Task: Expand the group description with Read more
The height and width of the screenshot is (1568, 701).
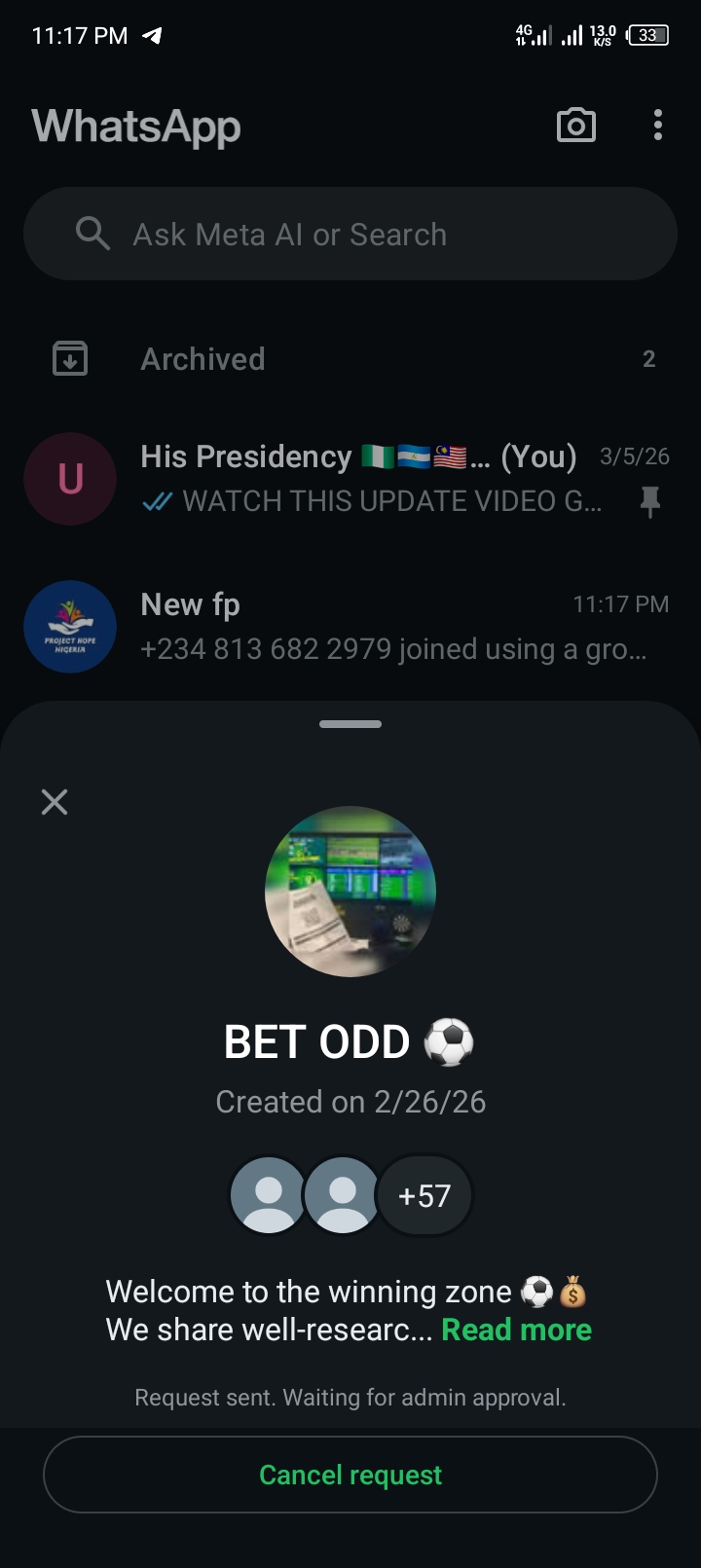Action: [x=516, y=1330]
